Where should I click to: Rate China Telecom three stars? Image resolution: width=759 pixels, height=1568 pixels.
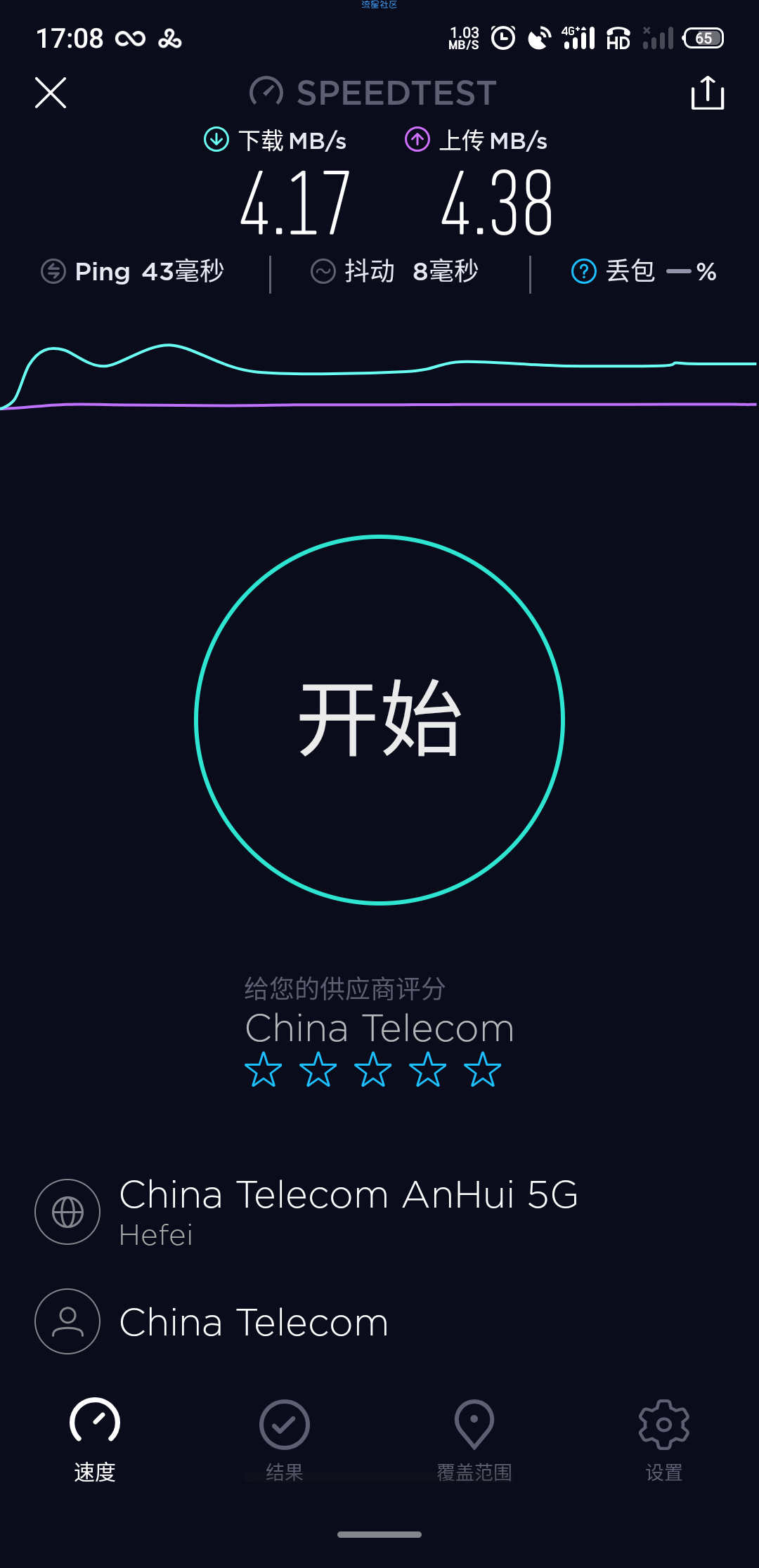[373, 1070]
